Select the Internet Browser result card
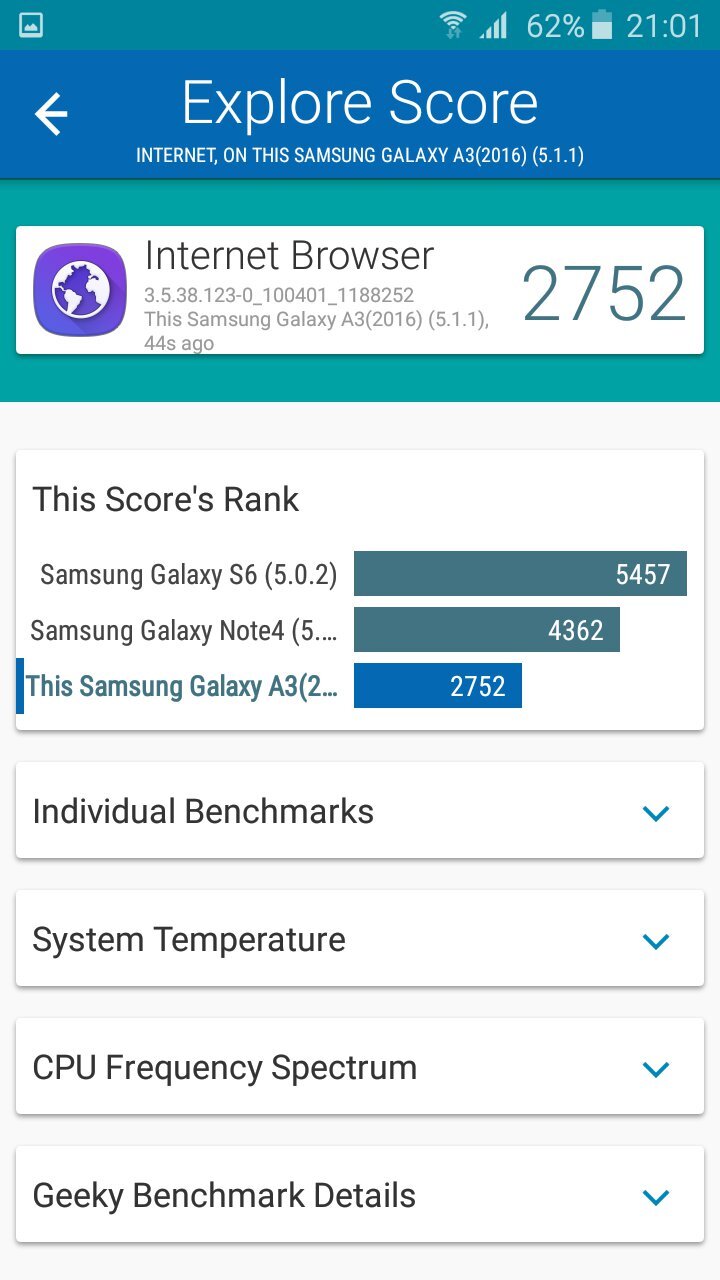Screen dimensions: 720x1280 point(360,289)
